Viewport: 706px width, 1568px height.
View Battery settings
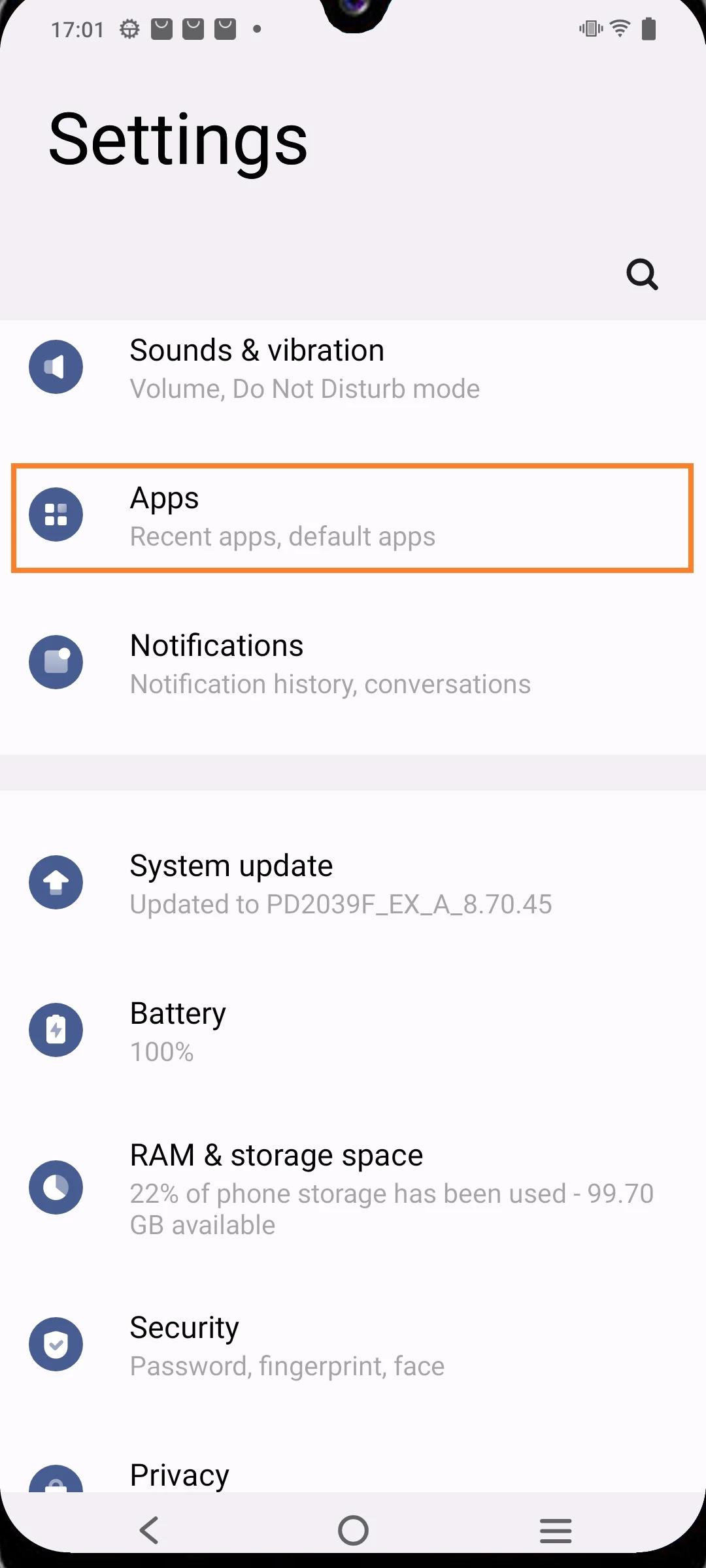[x=353, y=1032]
